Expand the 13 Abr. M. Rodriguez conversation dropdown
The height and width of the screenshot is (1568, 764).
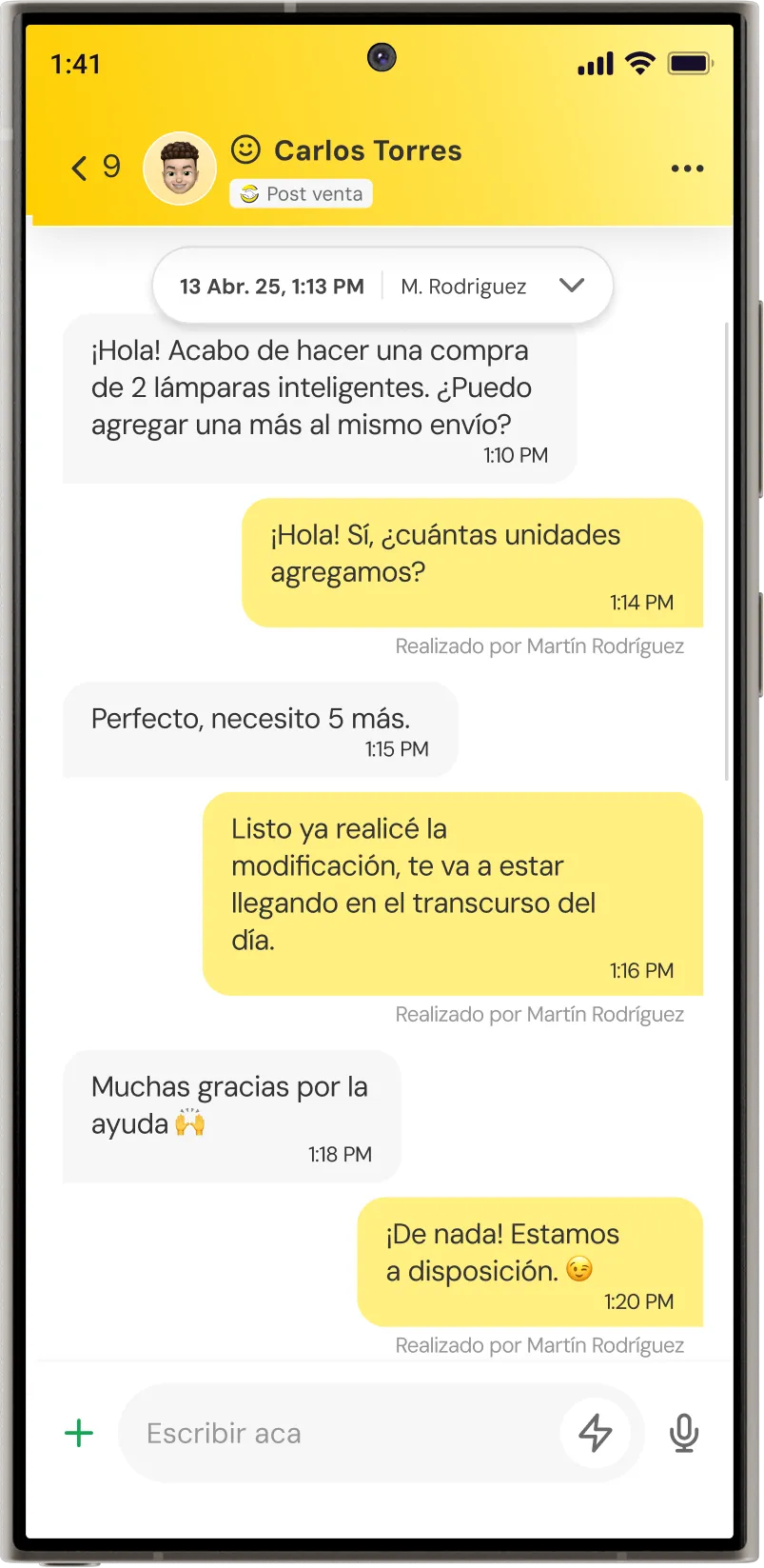point(572,286)
